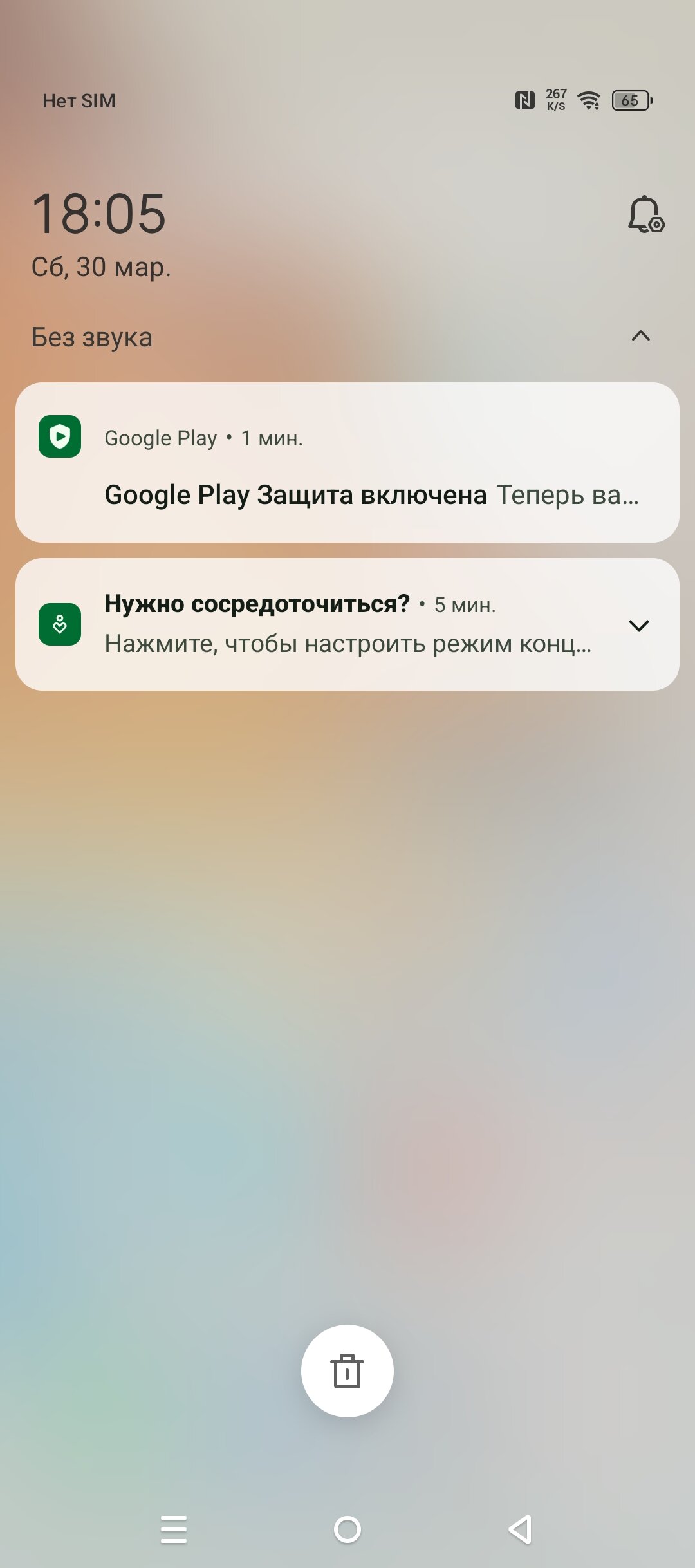Tap the system back button
Image resolution: width=695 pixels, height=1568 pixels.
coord(520,1529)
